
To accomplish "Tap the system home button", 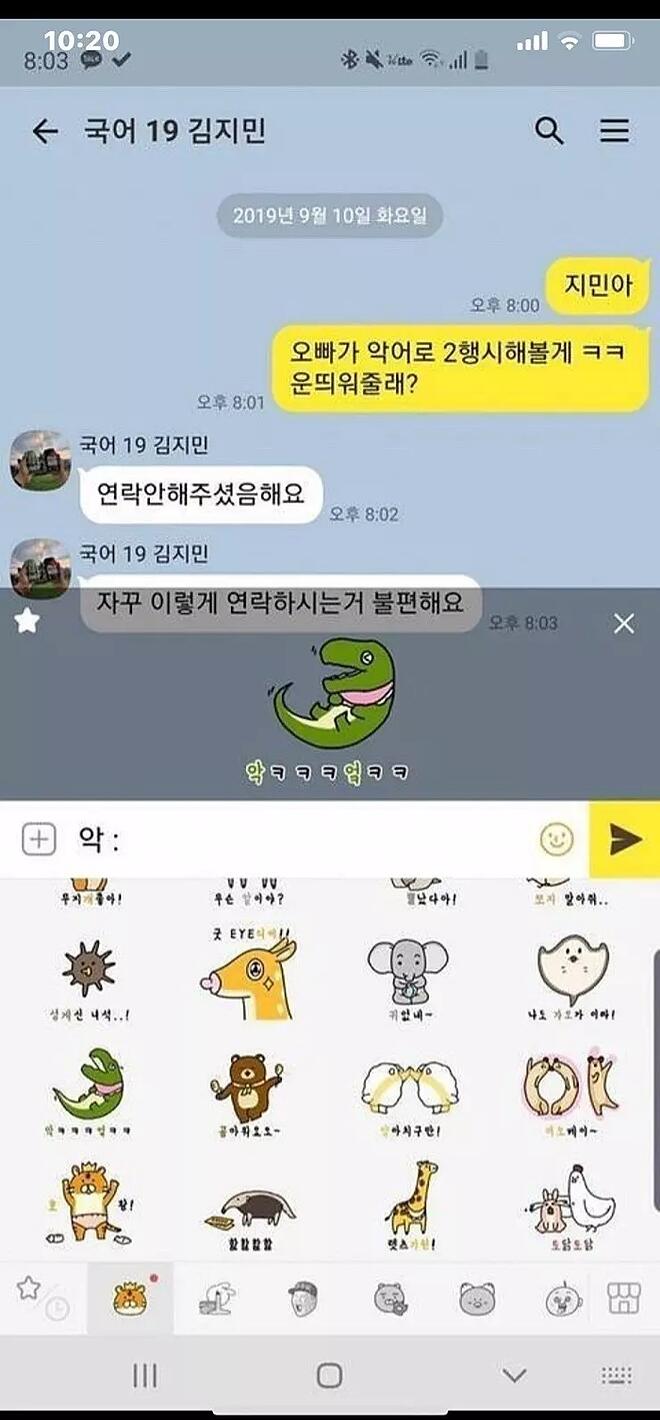I will [329, 1376].
